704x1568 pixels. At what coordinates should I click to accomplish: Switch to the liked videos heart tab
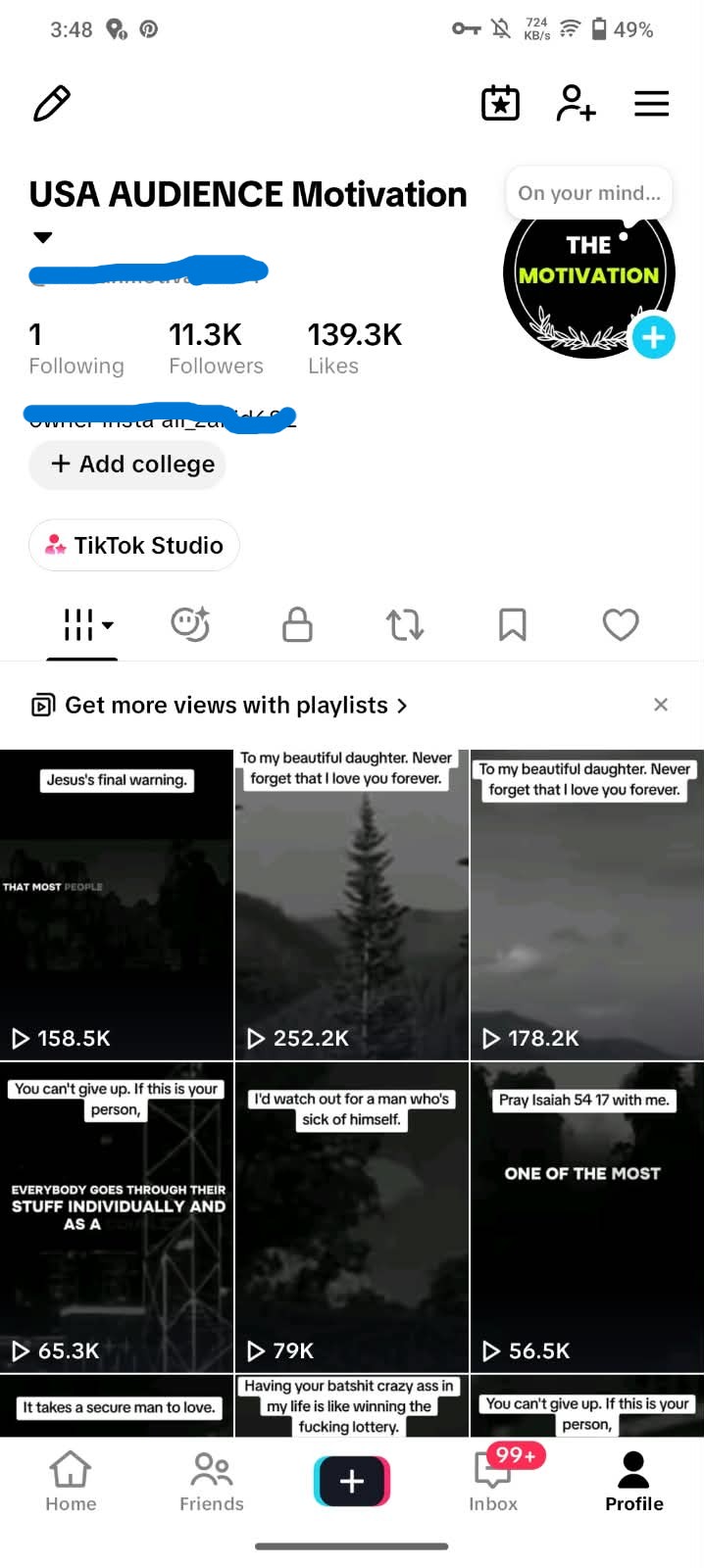[x=621, y=624]
